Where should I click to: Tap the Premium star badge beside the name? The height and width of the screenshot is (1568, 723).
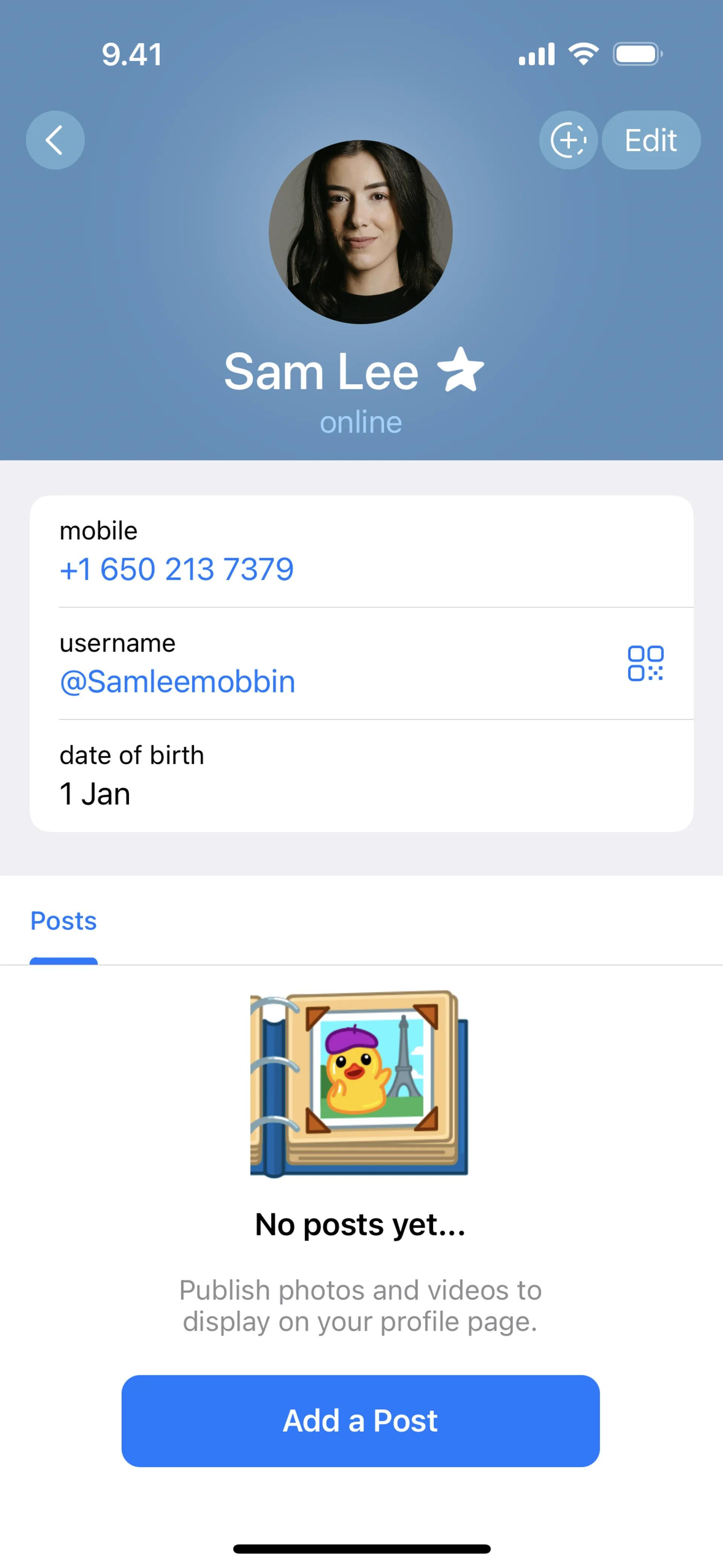pyautogui.click(x=461, y=370)
